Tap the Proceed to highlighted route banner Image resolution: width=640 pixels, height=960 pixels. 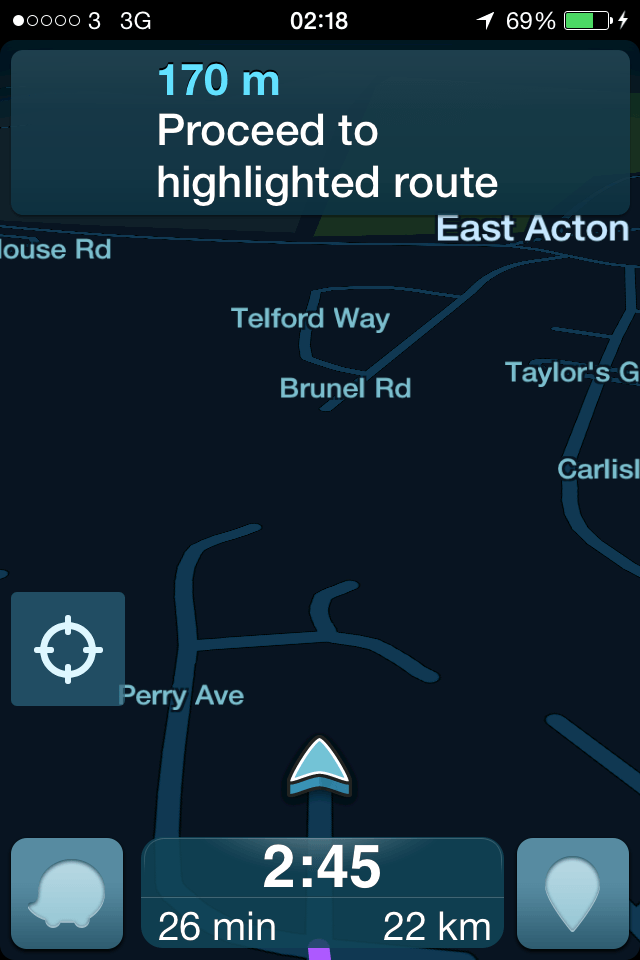pos(320,131)
